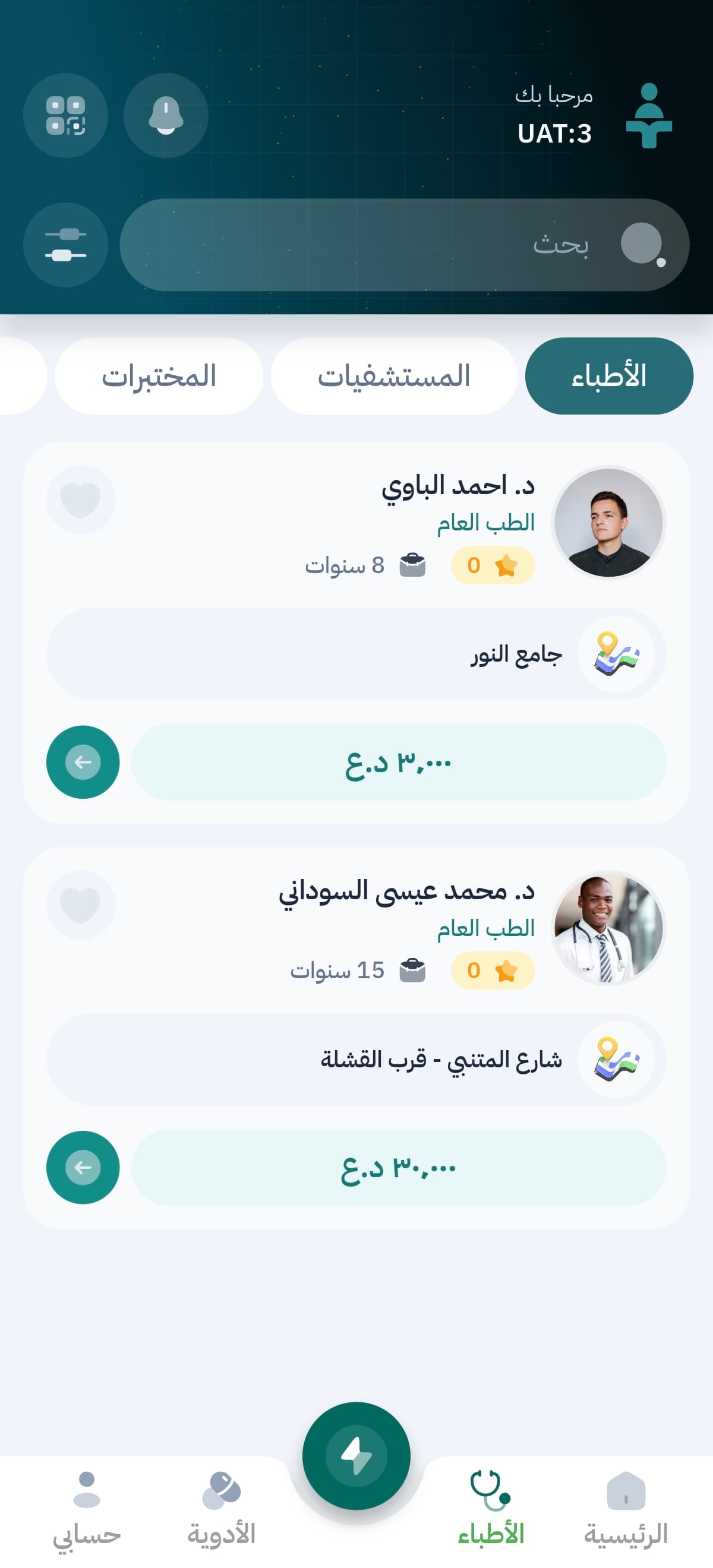
Task: Favorite د. محمد عيسى السوداني
Action: [x=80, y=905]
